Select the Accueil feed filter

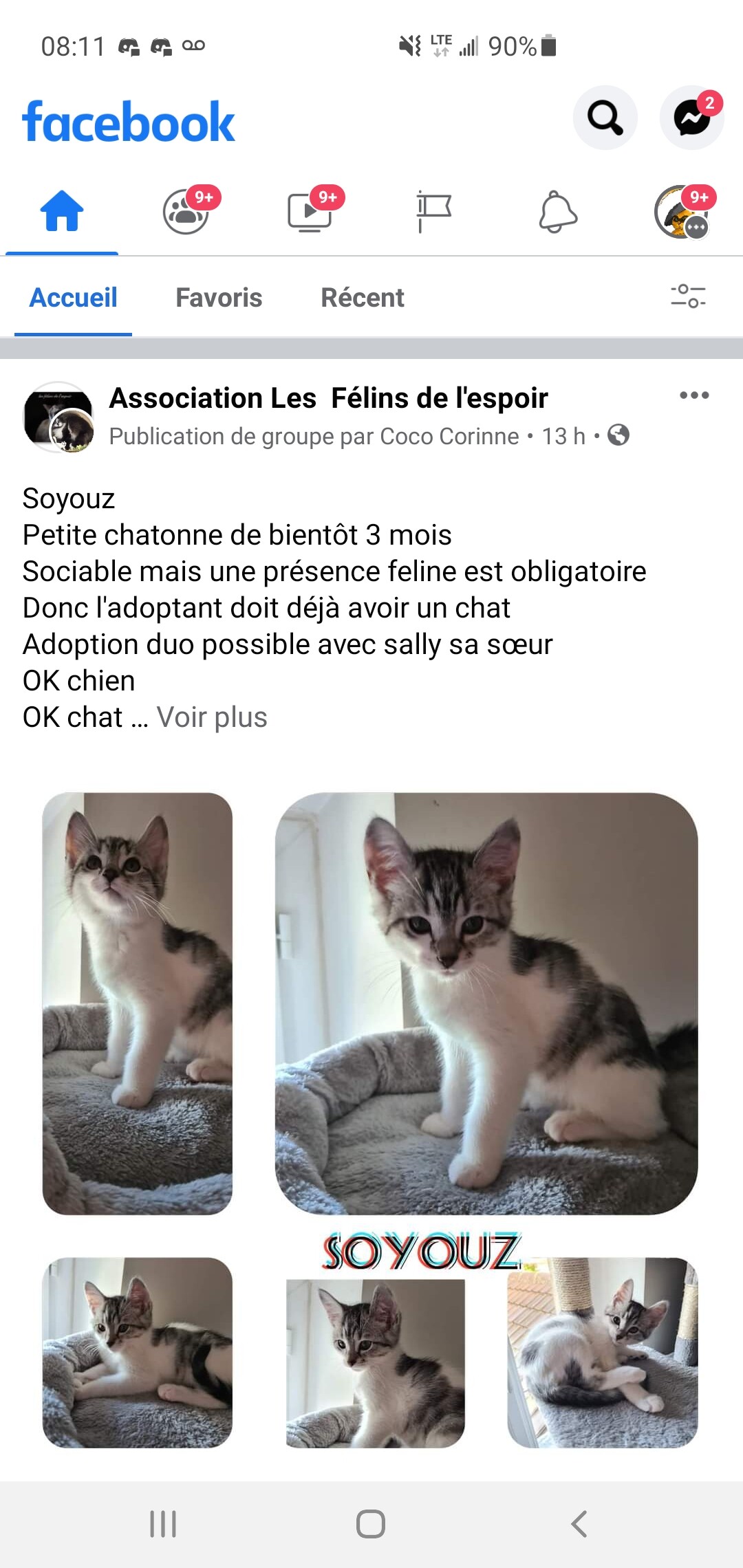point(73,298)
